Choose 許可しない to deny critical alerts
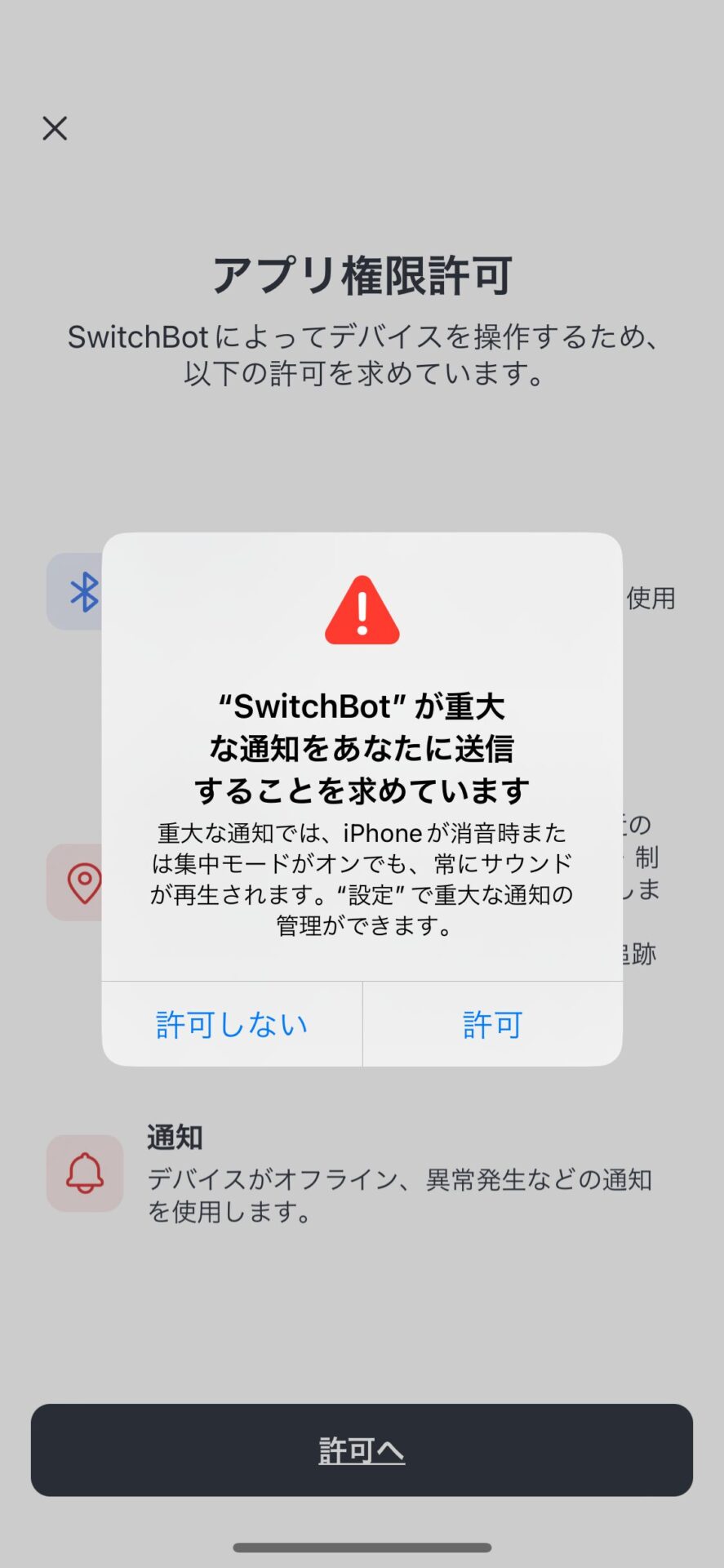 coord(232,1024)
